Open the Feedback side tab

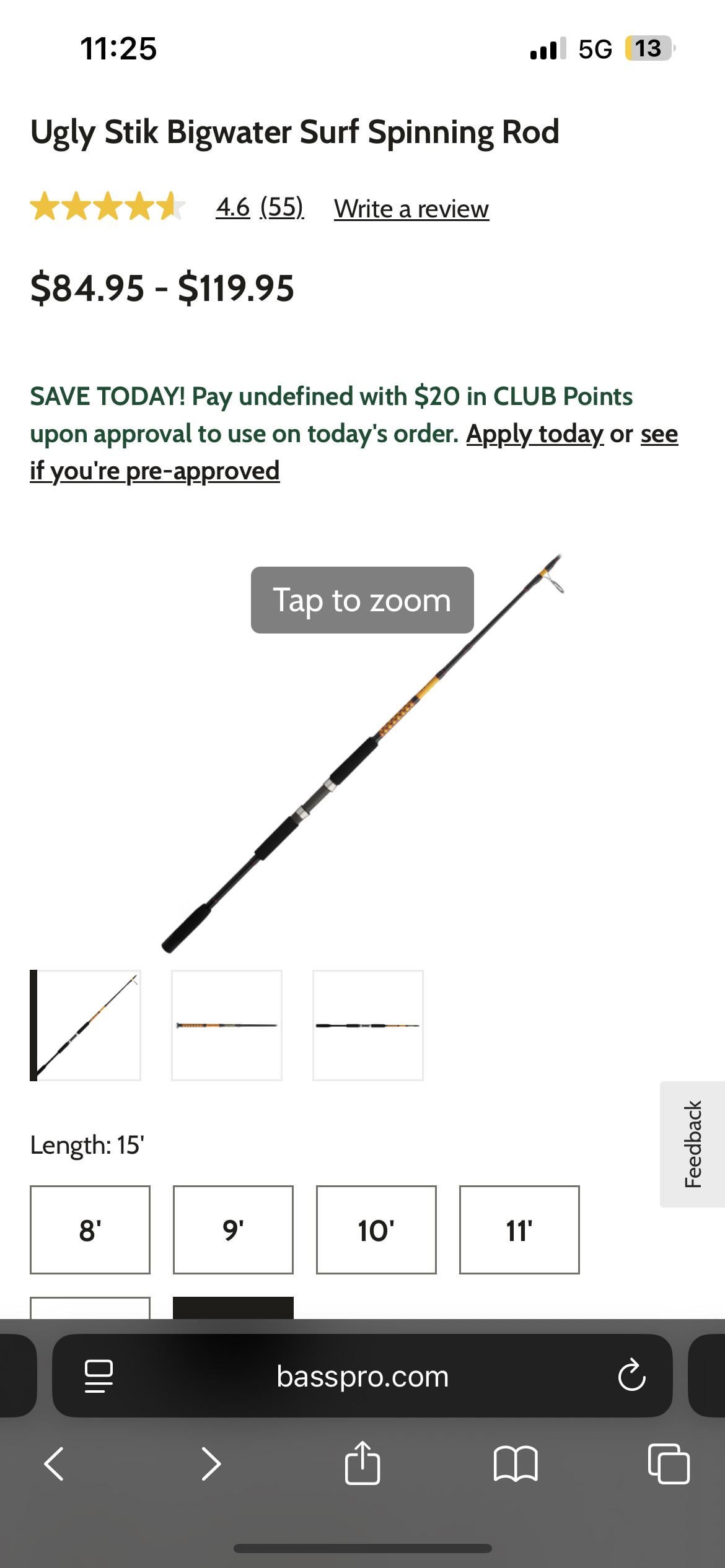tap(693, 1144)
